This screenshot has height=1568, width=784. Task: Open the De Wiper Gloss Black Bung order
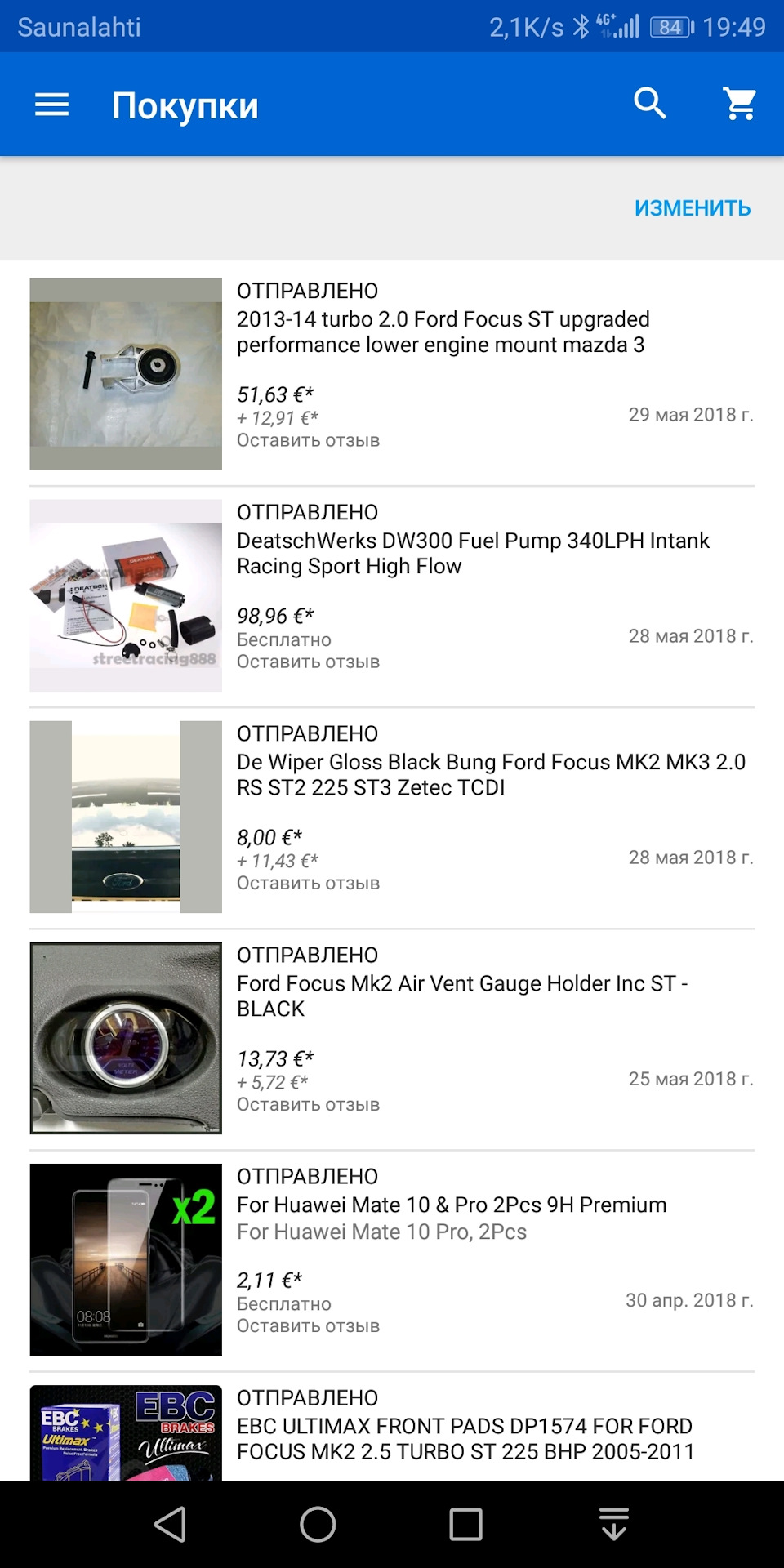coord(490,774)
